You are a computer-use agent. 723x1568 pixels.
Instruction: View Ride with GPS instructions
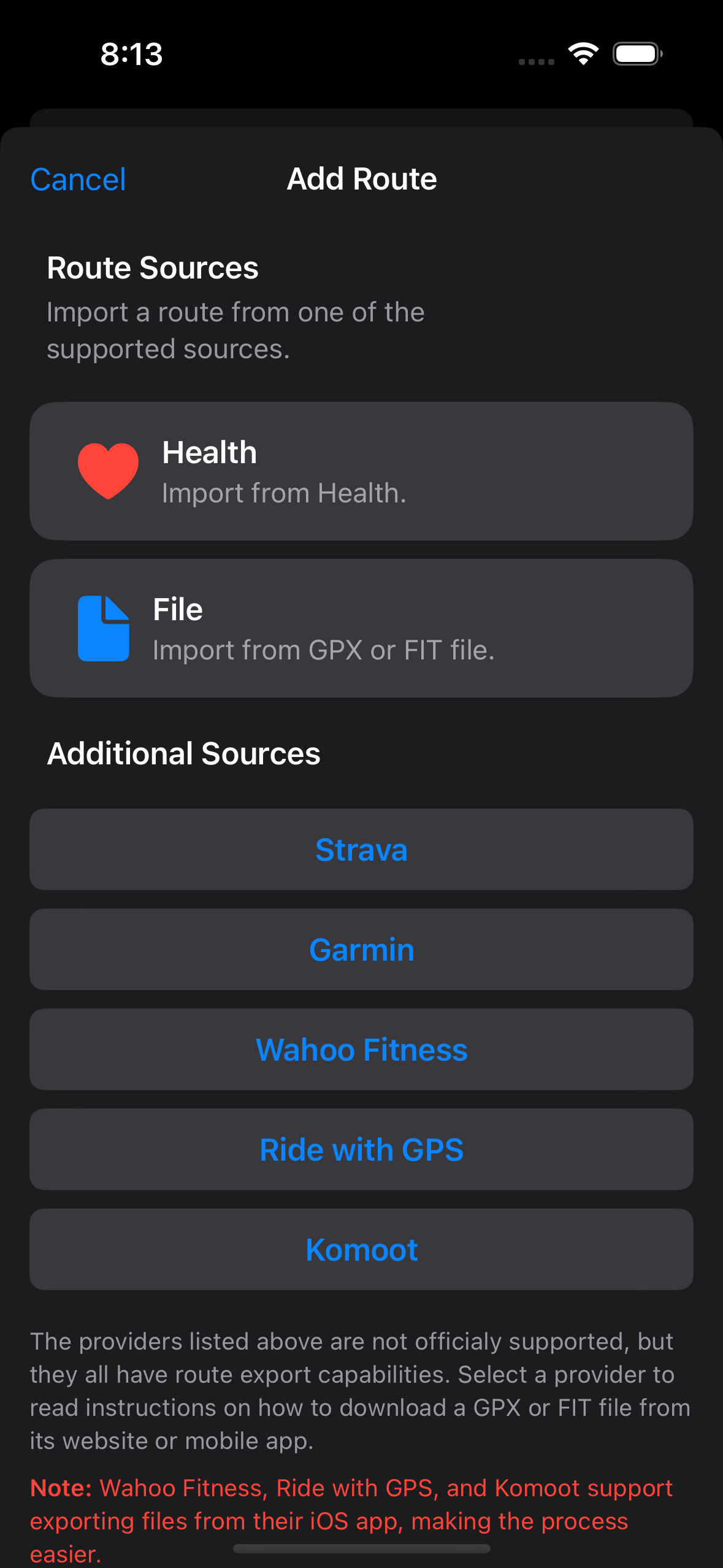coord(361,1150)
